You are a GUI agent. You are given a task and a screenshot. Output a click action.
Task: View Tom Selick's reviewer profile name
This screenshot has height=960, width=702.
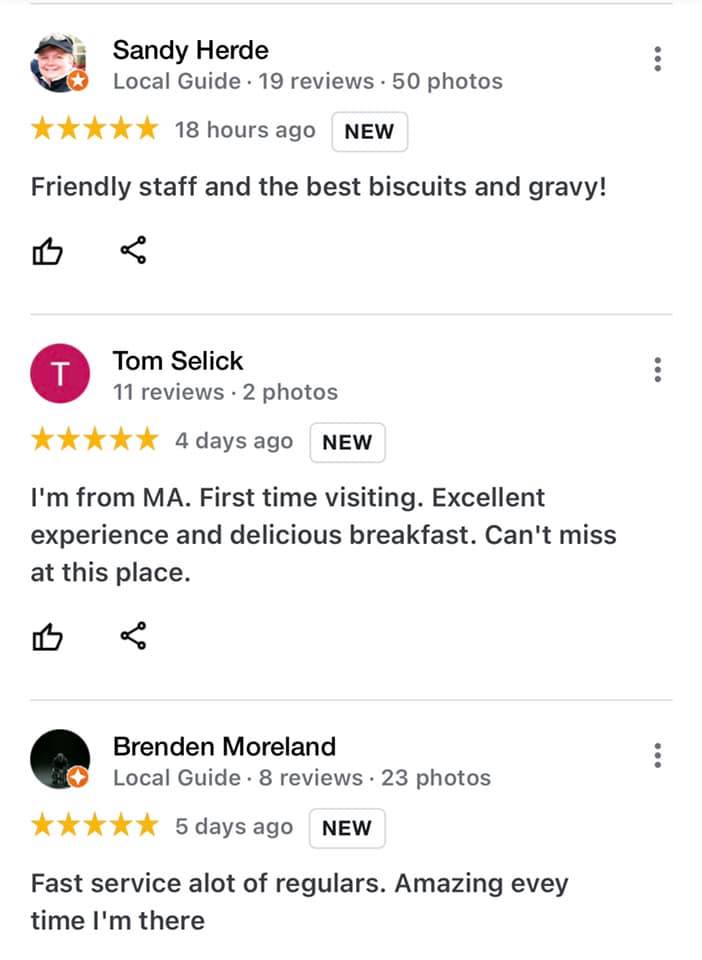(x=178, y=361)
